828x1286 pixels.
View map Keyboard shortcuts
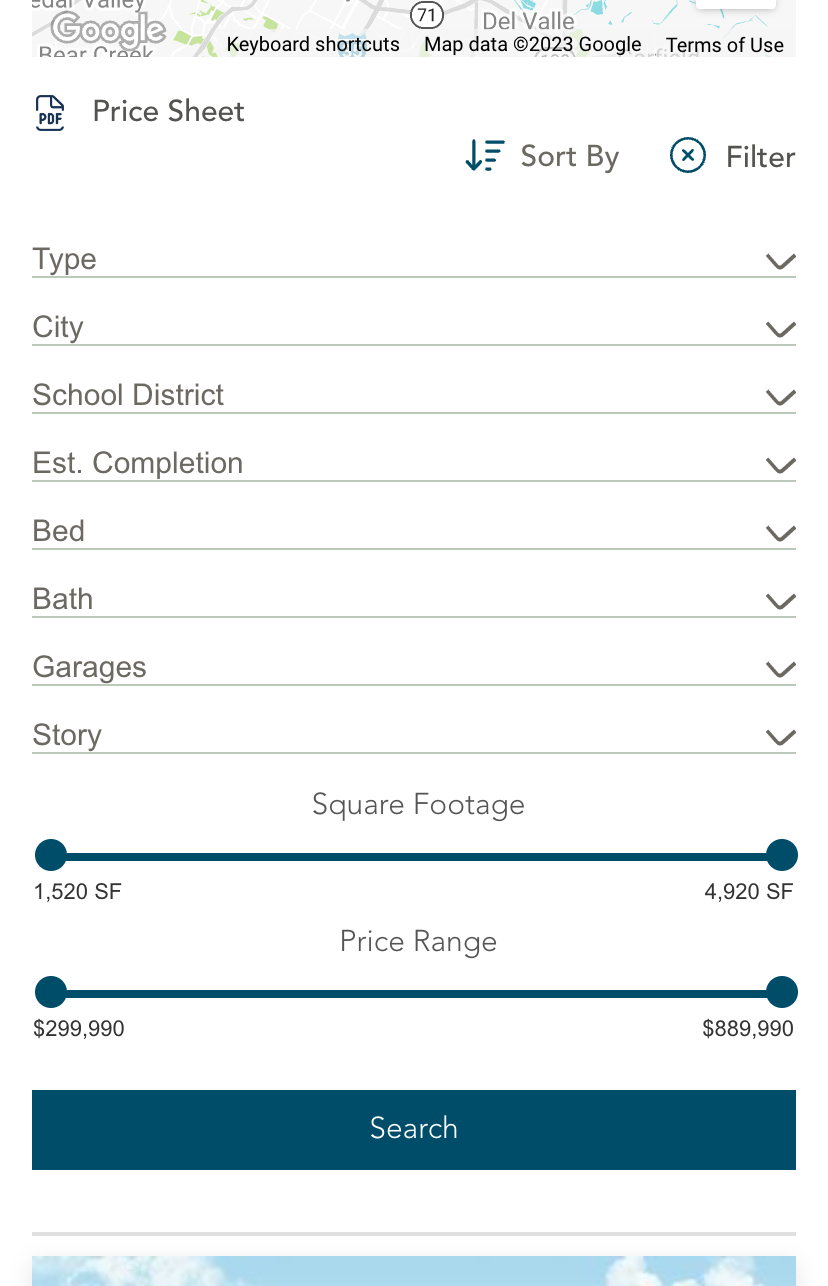313,45
